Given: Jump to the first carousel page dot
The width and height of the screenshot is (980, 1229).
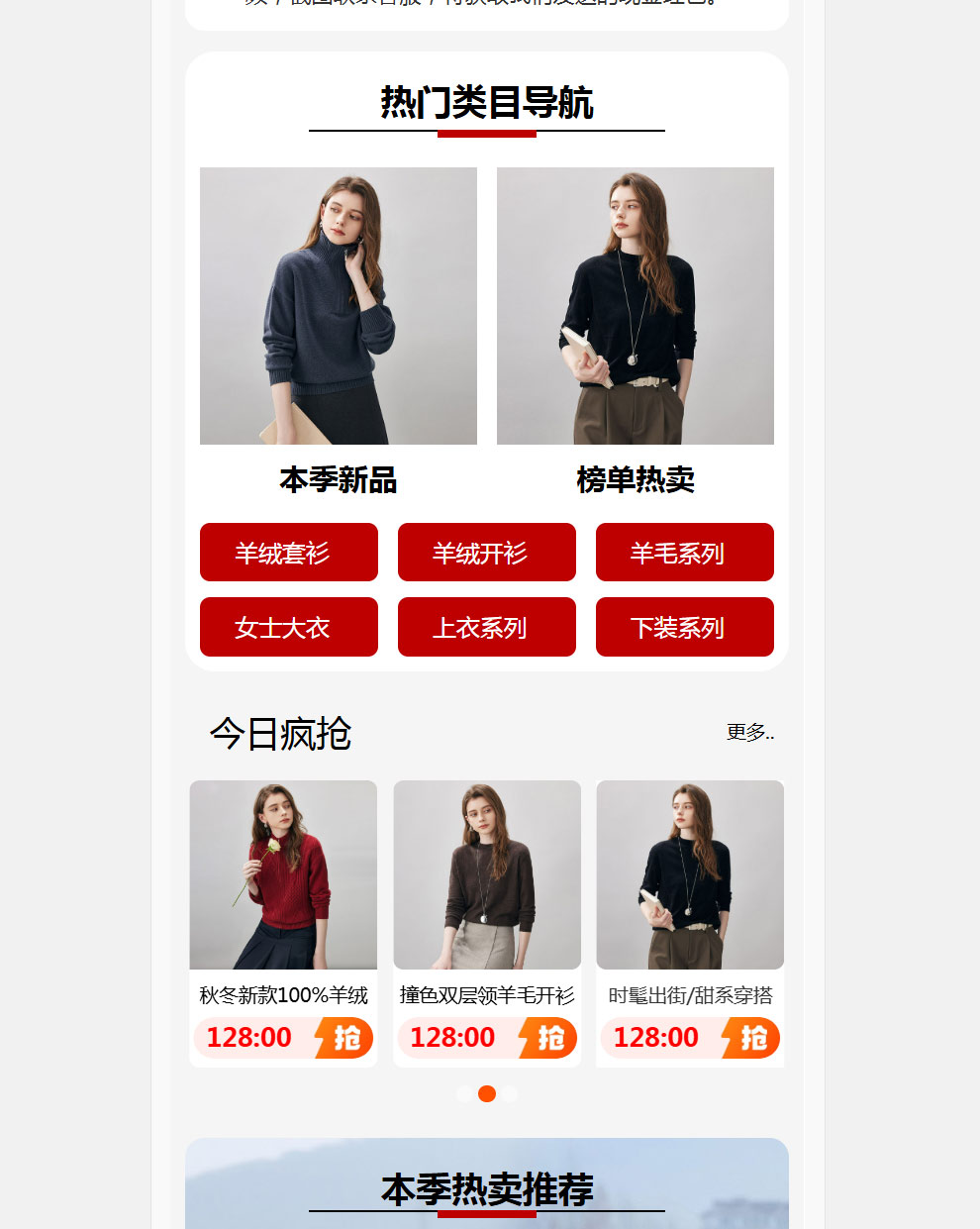Looking at the screenshot, I should coord(464,1094).
